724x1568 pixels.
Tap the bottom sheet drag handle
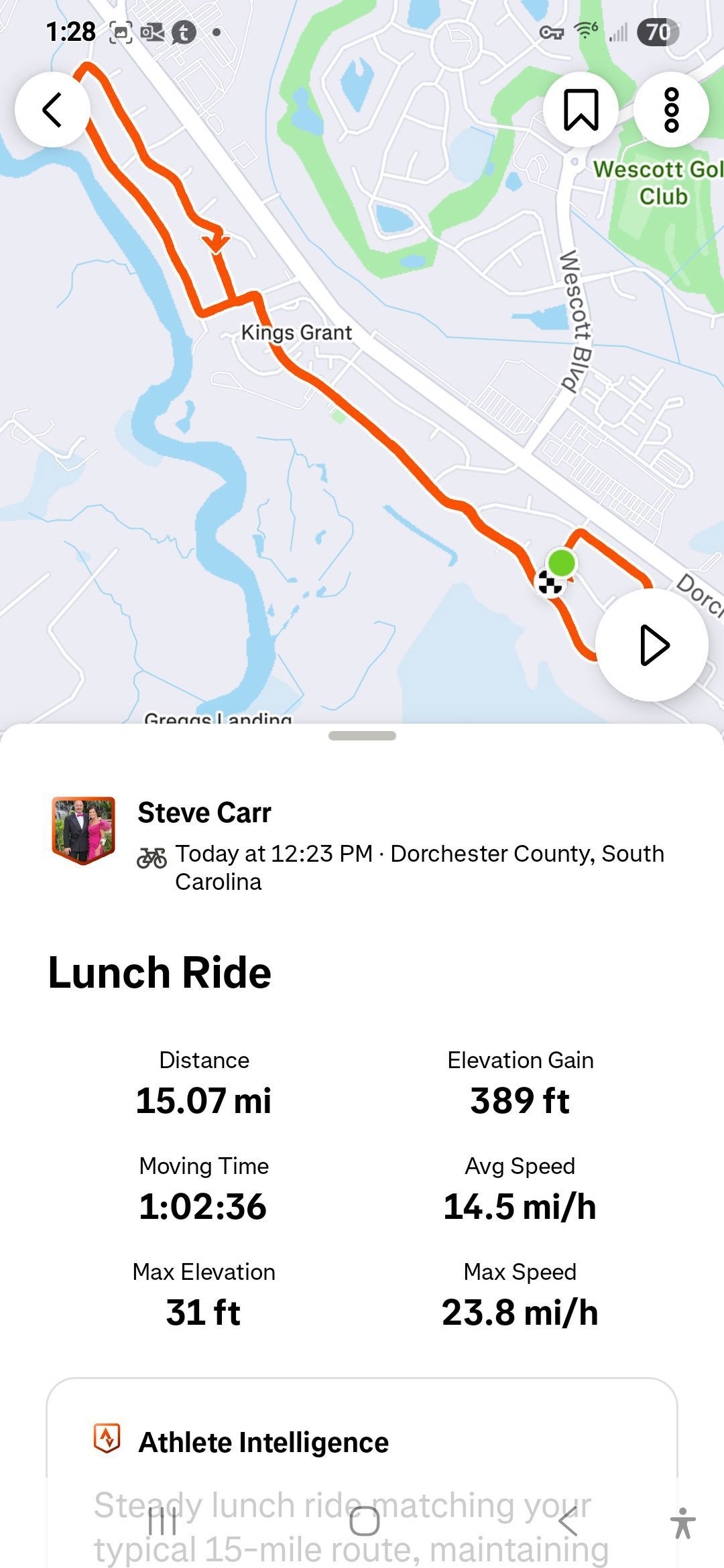pyautogui.click(x=362, y=736)
